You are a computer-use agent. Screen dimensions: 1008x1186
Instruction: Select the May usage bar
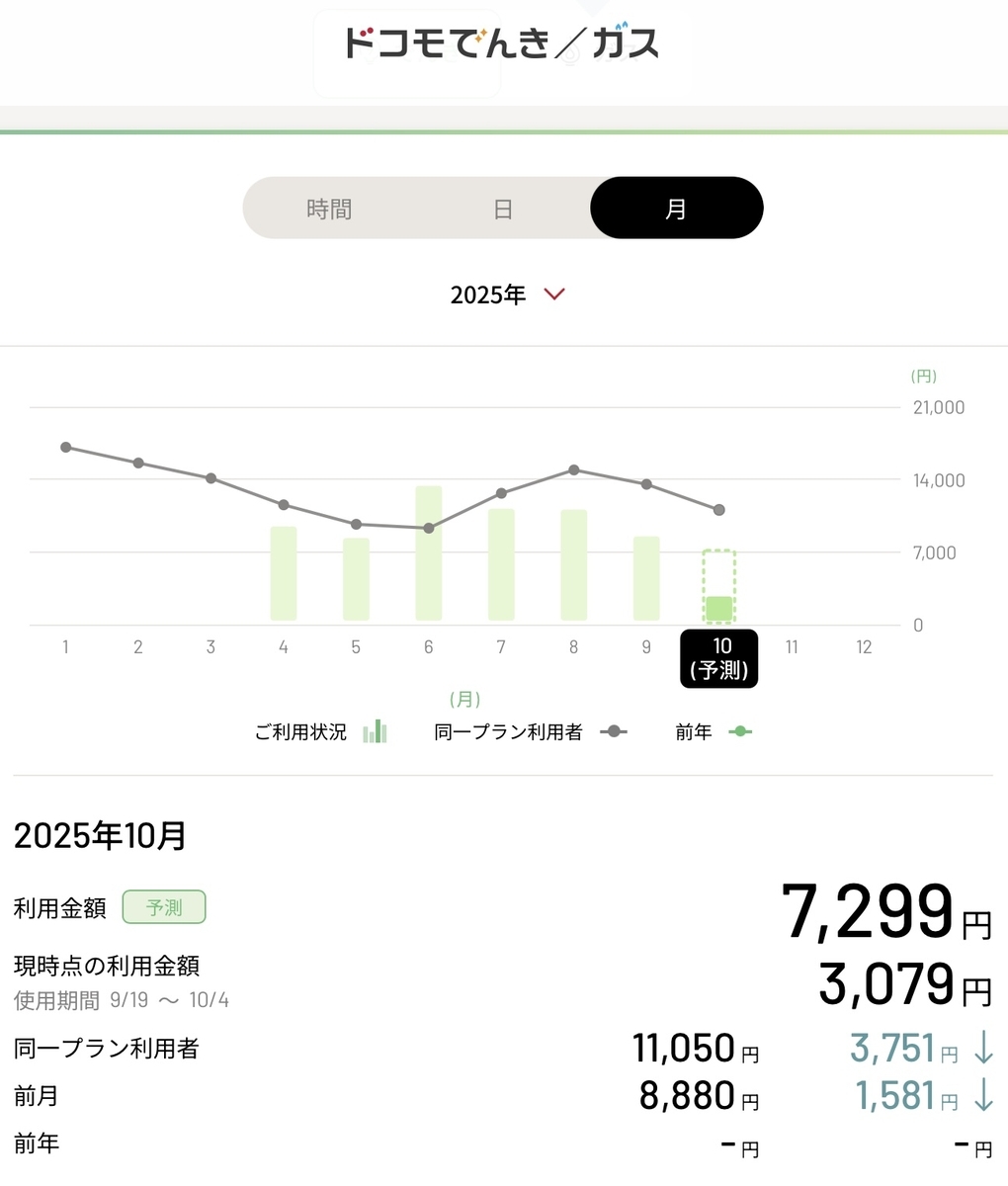(356, 579)
